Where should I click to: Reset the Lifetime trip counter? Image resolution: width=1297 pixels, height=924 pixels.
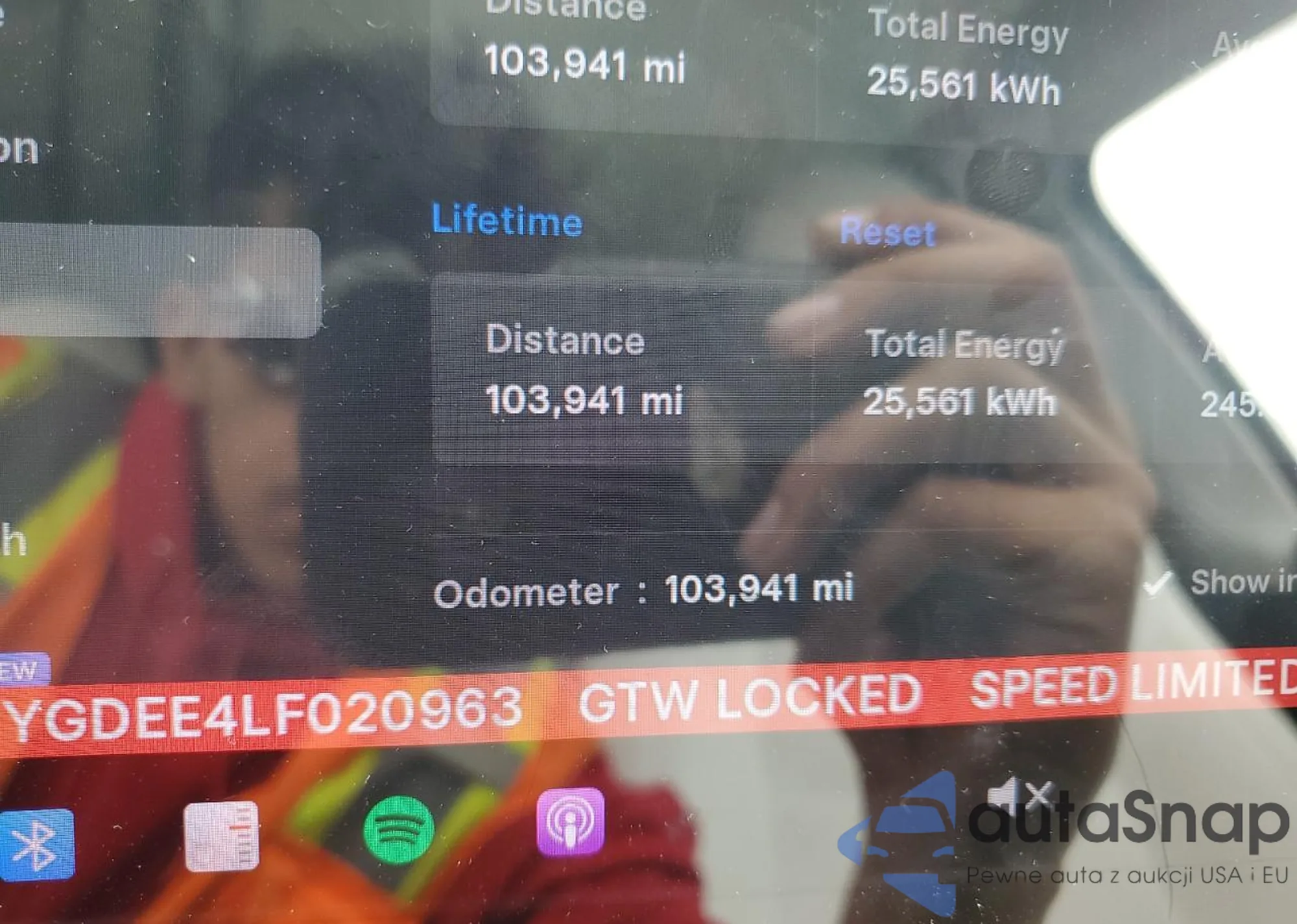click(887, 232)
